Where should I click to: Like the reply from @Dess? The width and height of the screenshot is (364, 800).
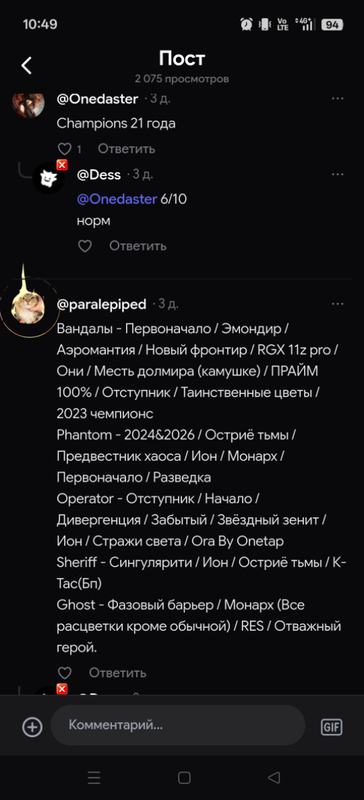[85, 246]
